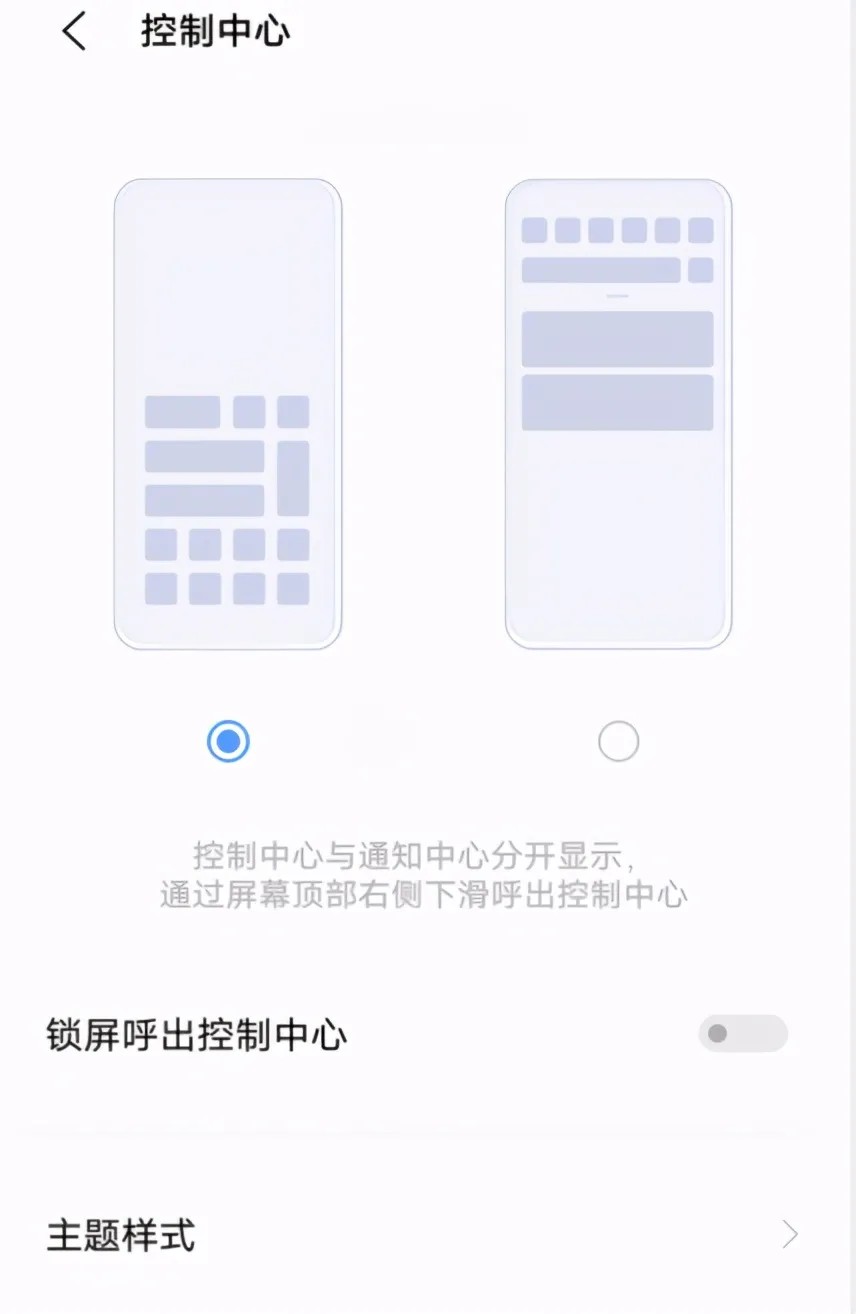856x1314 pixels.
Task: Open 主题样式 settings
Action: coord(428,1236)
